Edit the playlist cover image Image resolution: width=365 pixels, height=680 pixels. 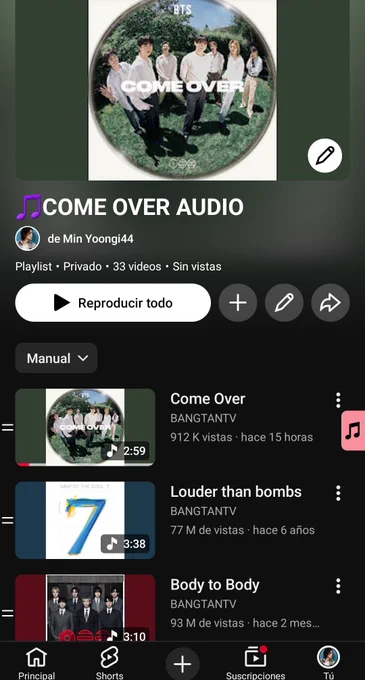click(325, 156)
